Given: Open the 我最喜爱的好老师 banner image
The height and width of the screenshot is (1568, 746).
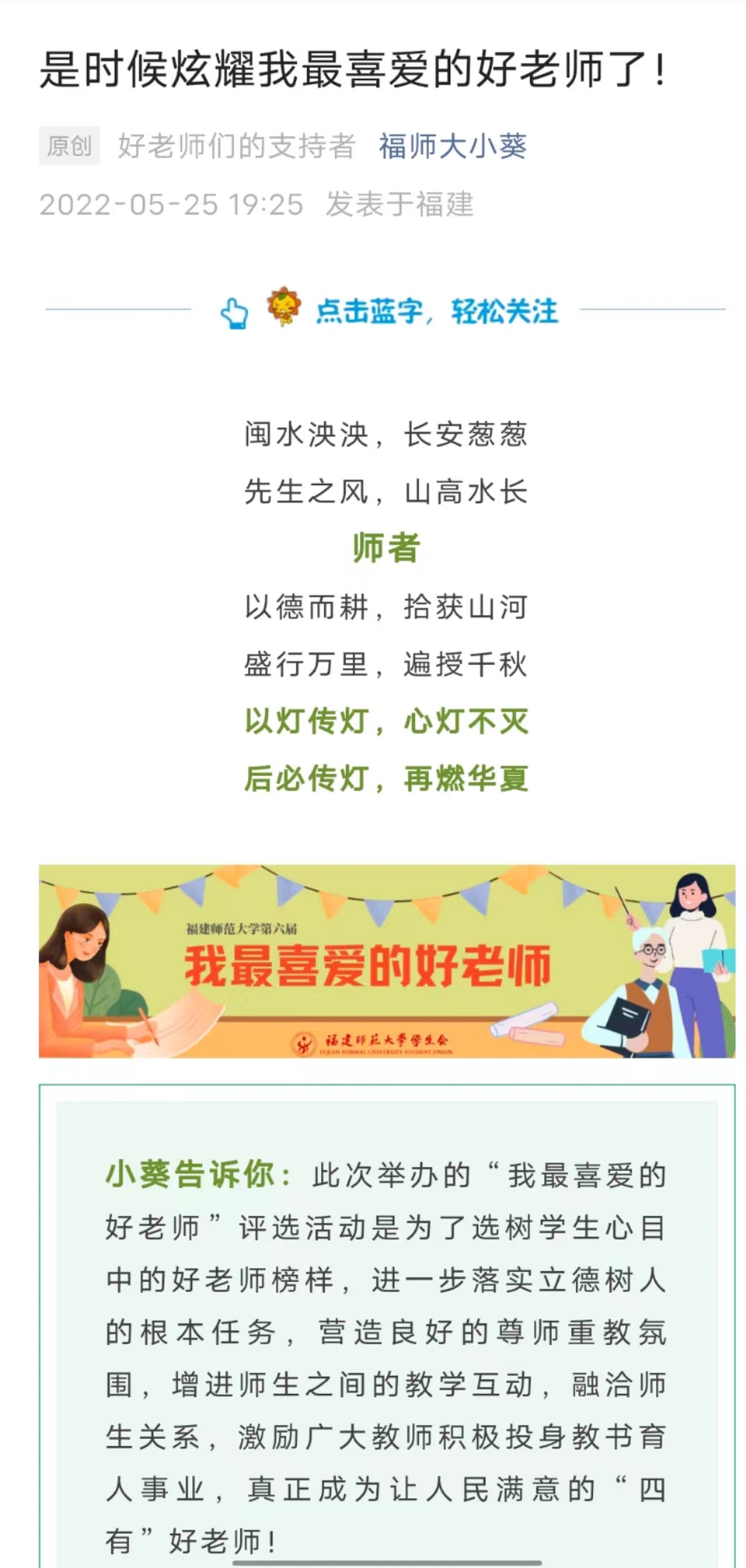Looking at the screenshot, I should point(386,961).
